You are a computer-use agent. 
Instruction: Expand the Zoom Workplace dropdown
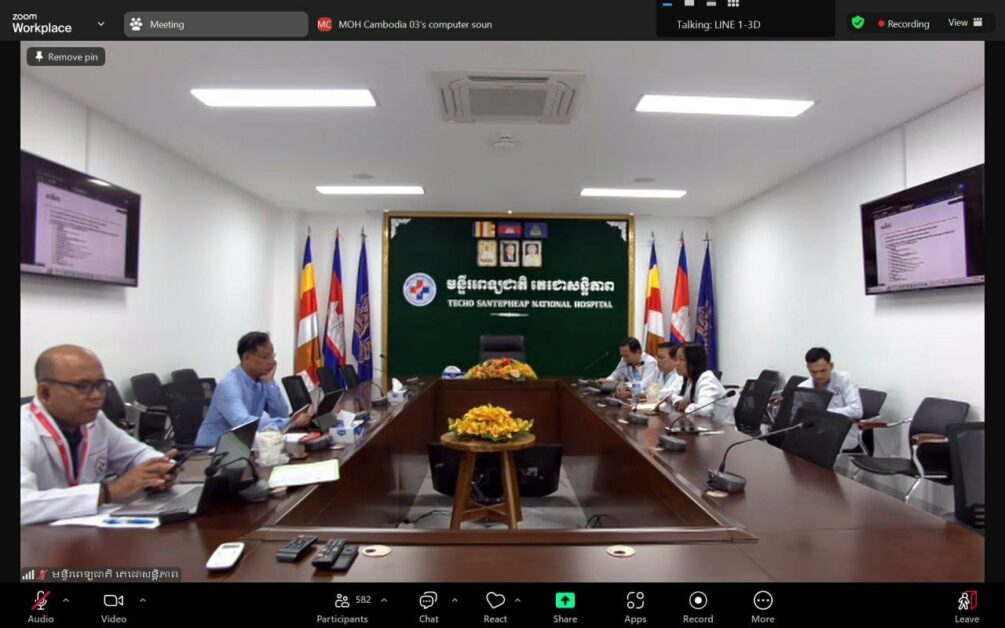(x=100, y=23)
